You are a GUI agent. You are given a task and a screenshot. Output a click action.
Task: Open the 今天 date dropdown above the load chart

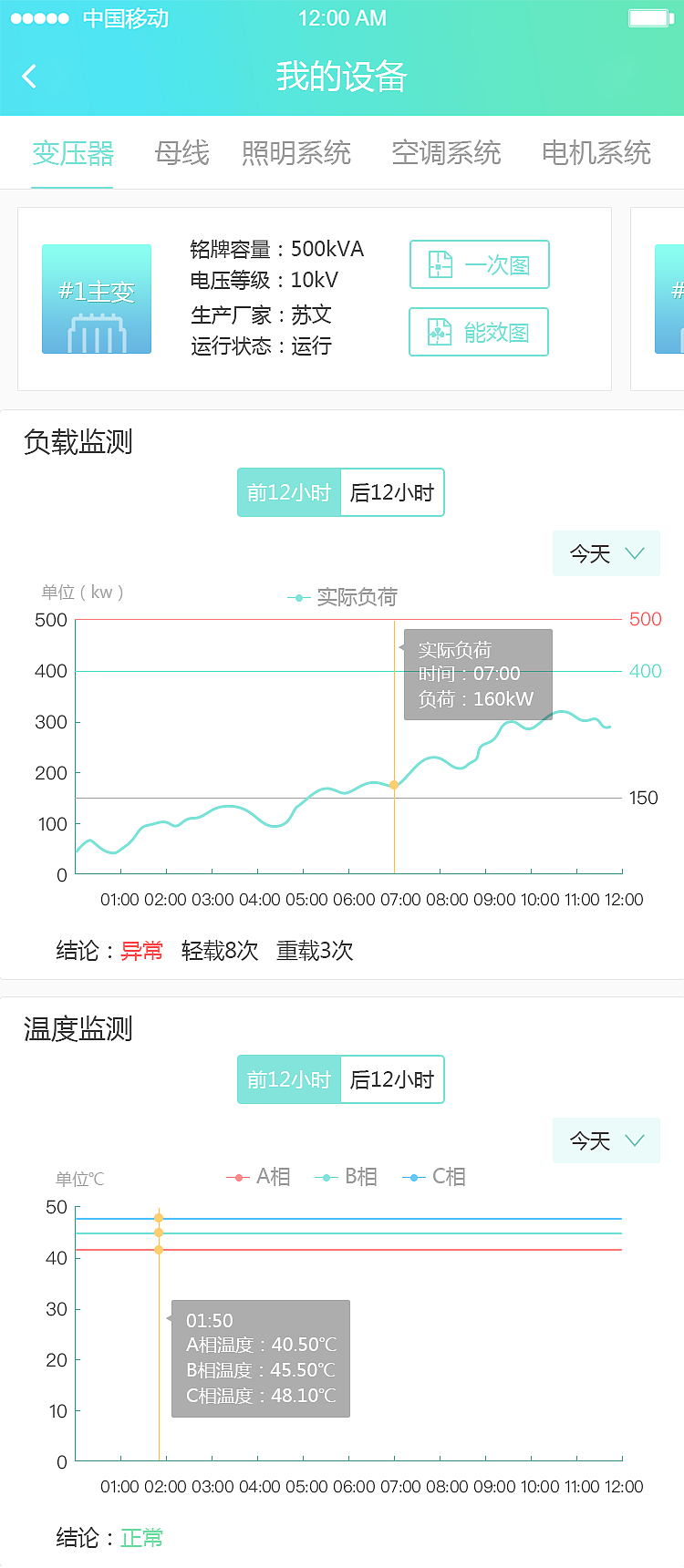pos(606,553)
